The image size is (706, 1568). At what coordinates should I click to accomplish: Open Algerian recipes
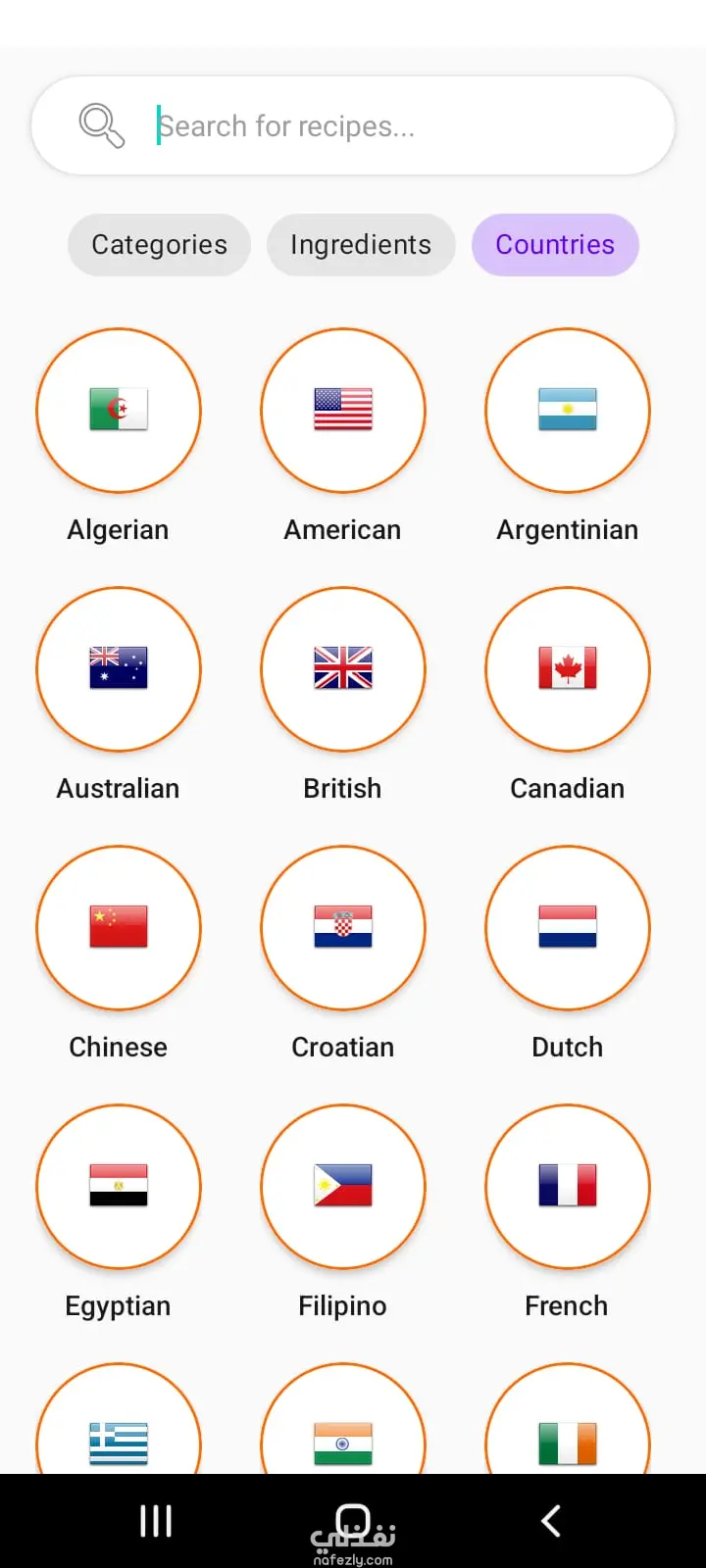coord(119,411)
